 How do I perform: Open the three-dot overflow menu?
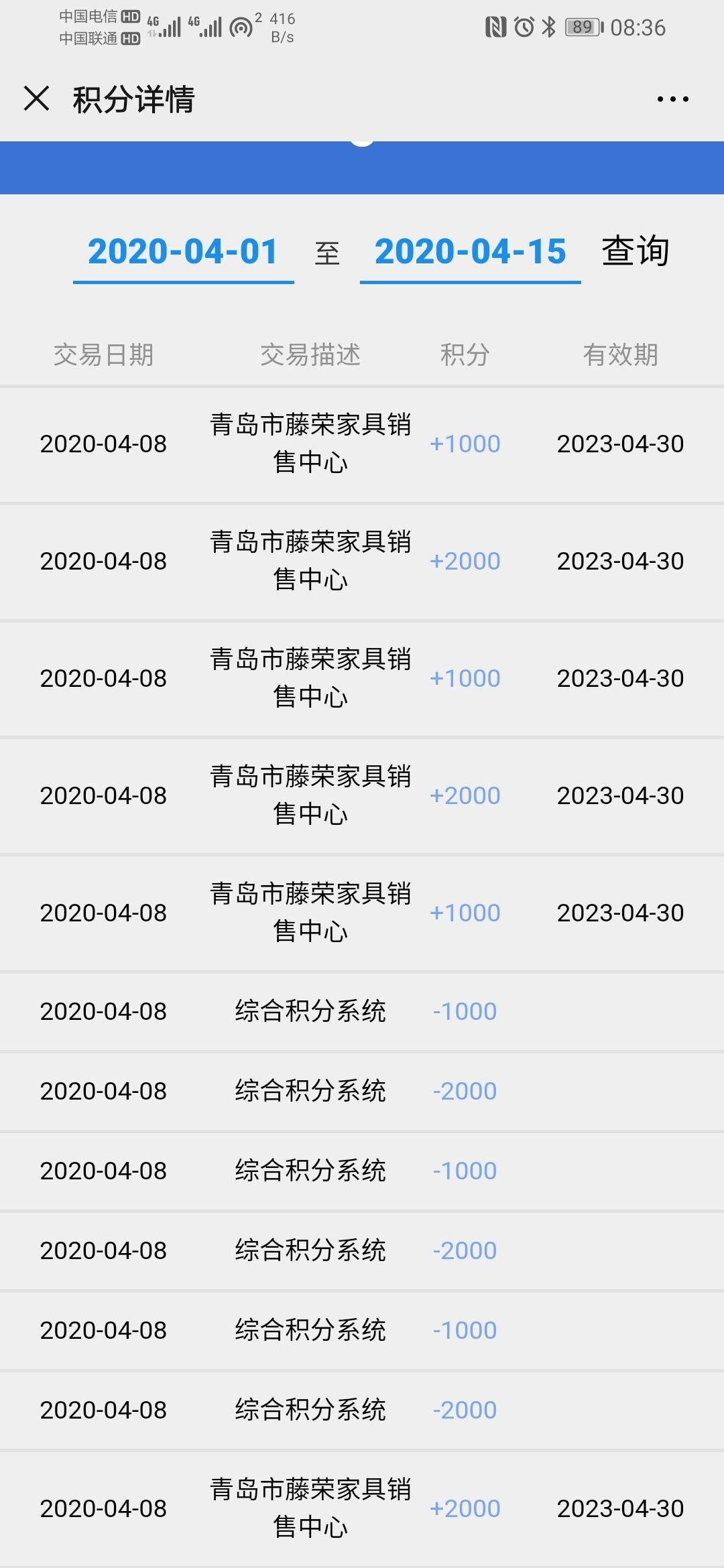point(672,99)
